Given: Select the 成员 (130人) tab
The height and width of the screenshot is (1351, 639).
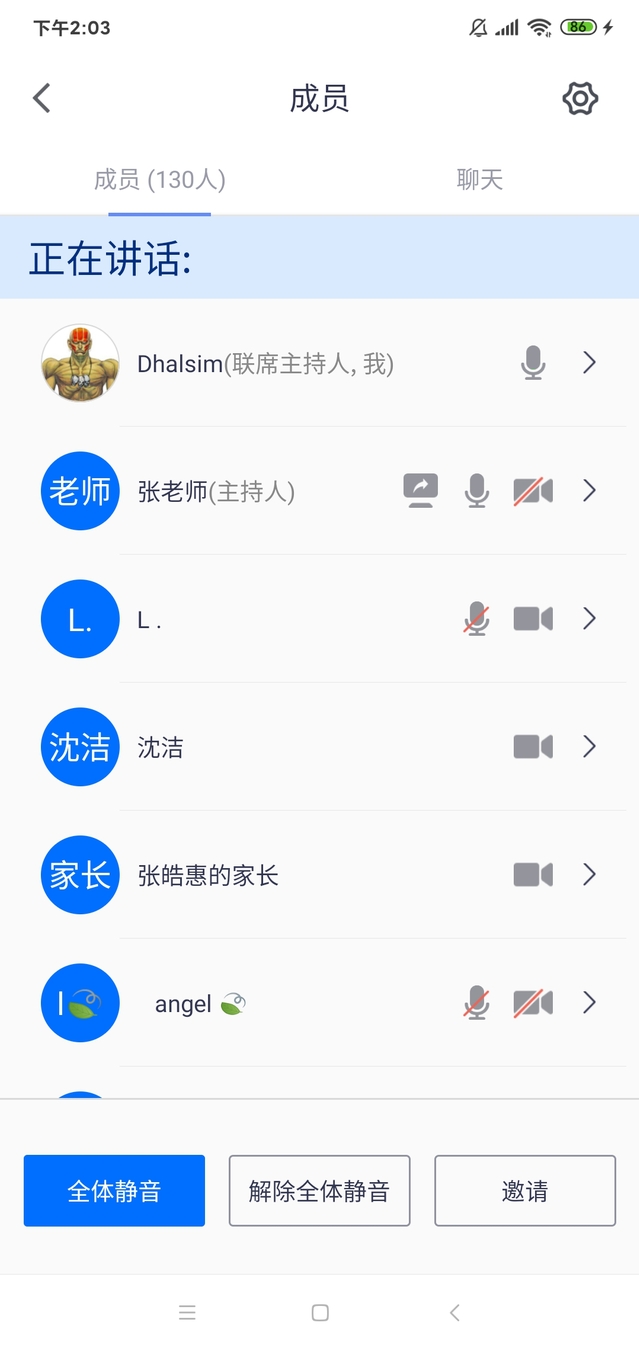Looking at the screenshot, I should tap(160, 180).
